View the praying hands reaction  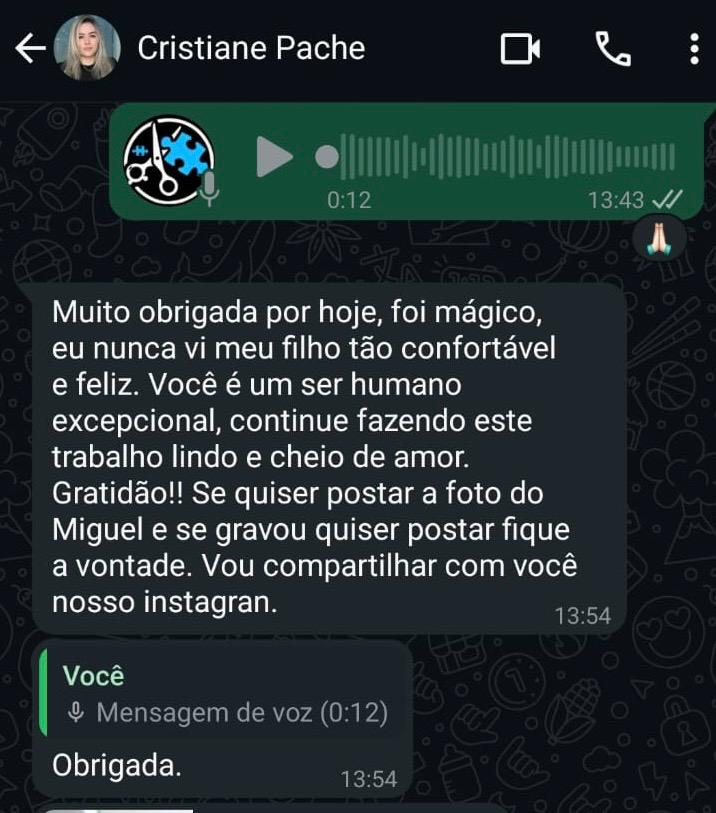[x=659, y=238]
